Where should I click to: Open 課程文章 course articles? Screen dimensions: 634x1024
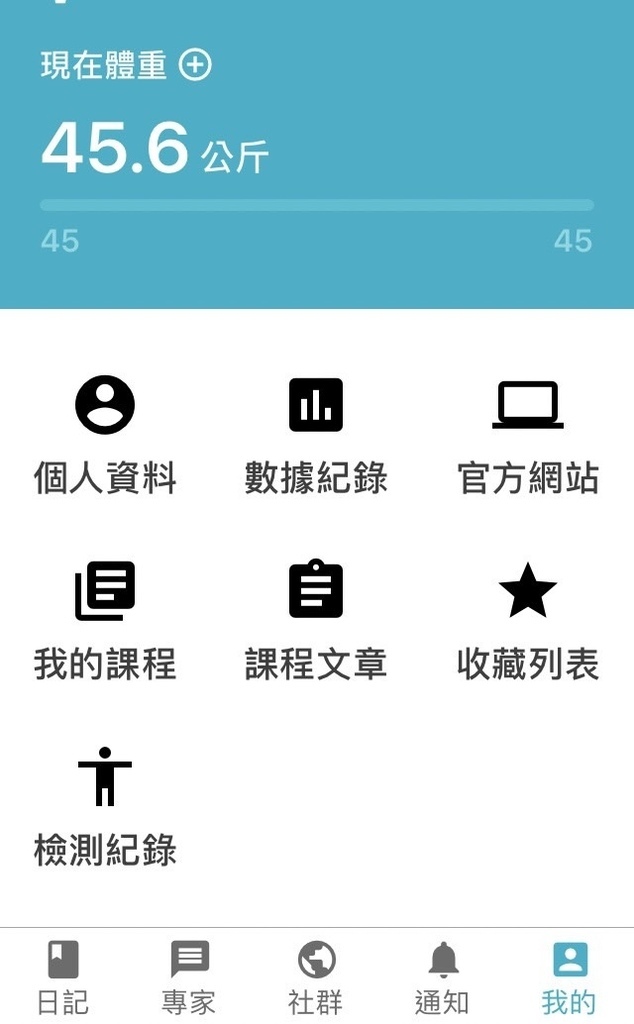coord(316,620)
